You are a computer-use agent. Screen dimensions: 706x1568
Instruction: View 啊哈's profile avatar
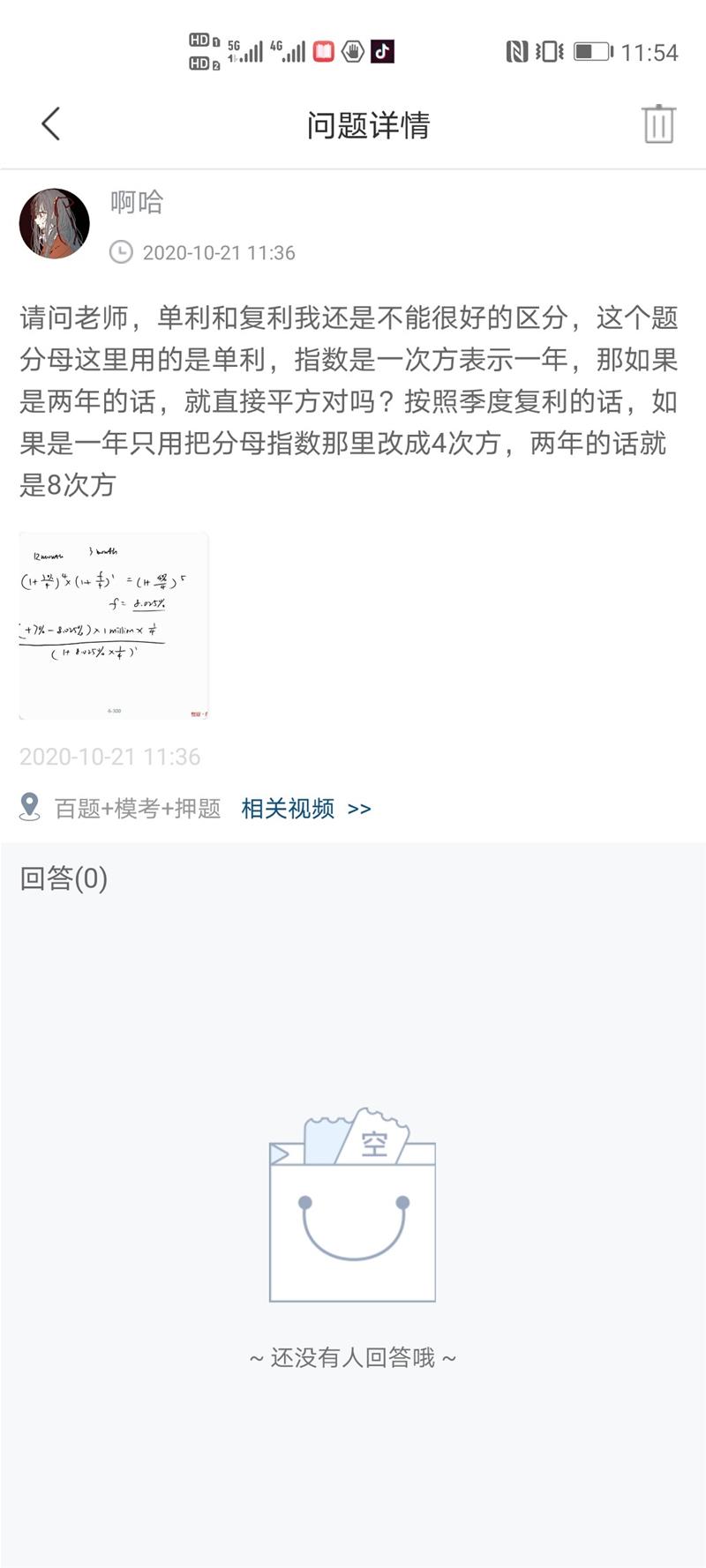55,224
